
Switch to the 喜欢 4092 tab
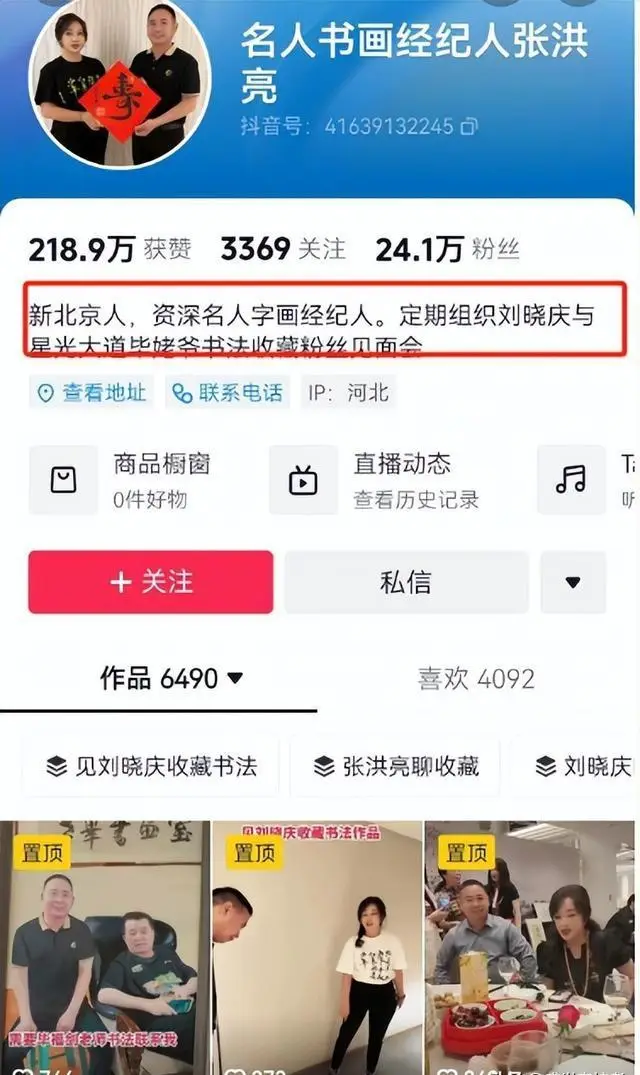(x=476, y=679)
